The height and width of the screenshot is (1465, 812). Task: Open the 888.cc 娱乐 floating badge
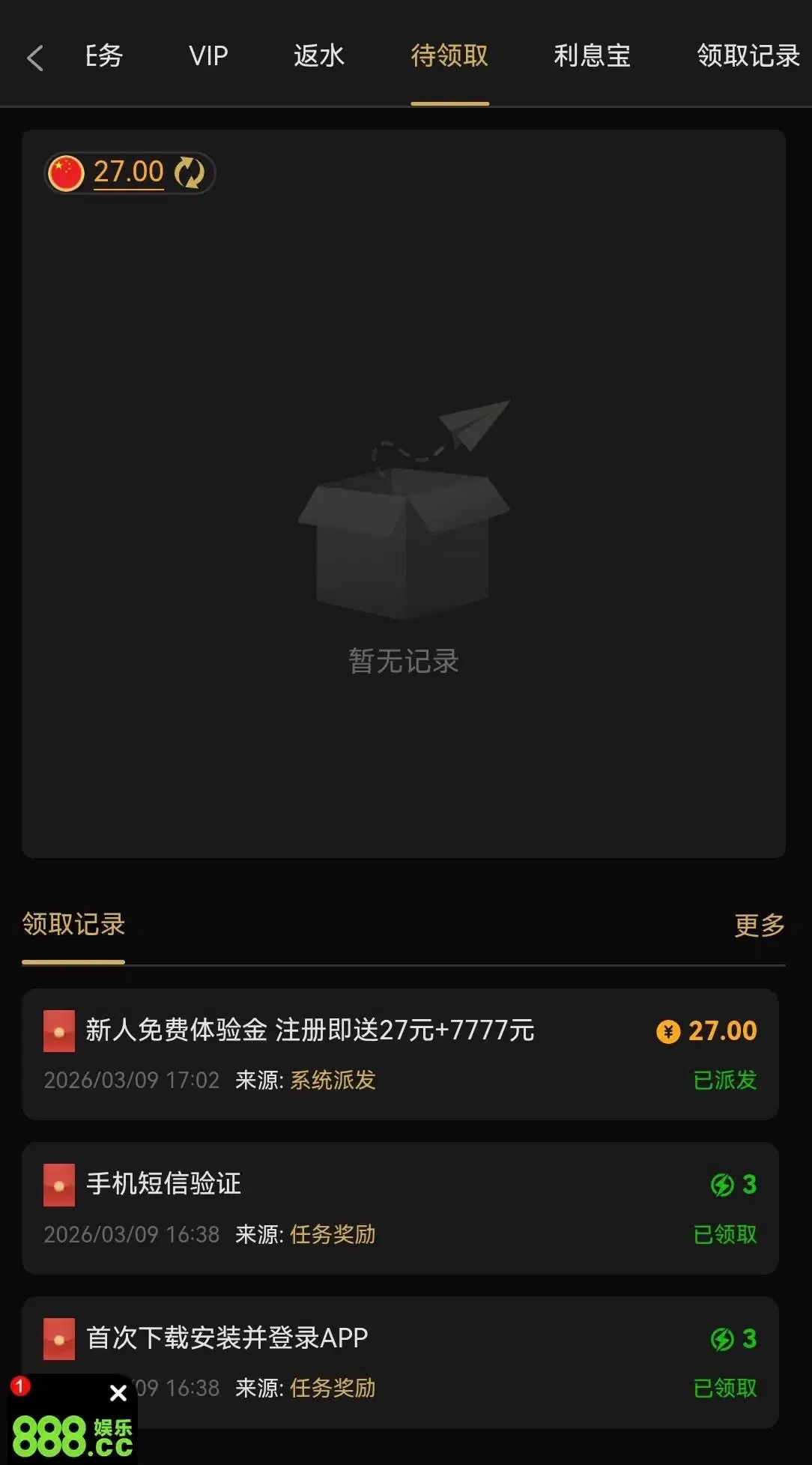pyautogui.click(x=71, y=1436)
